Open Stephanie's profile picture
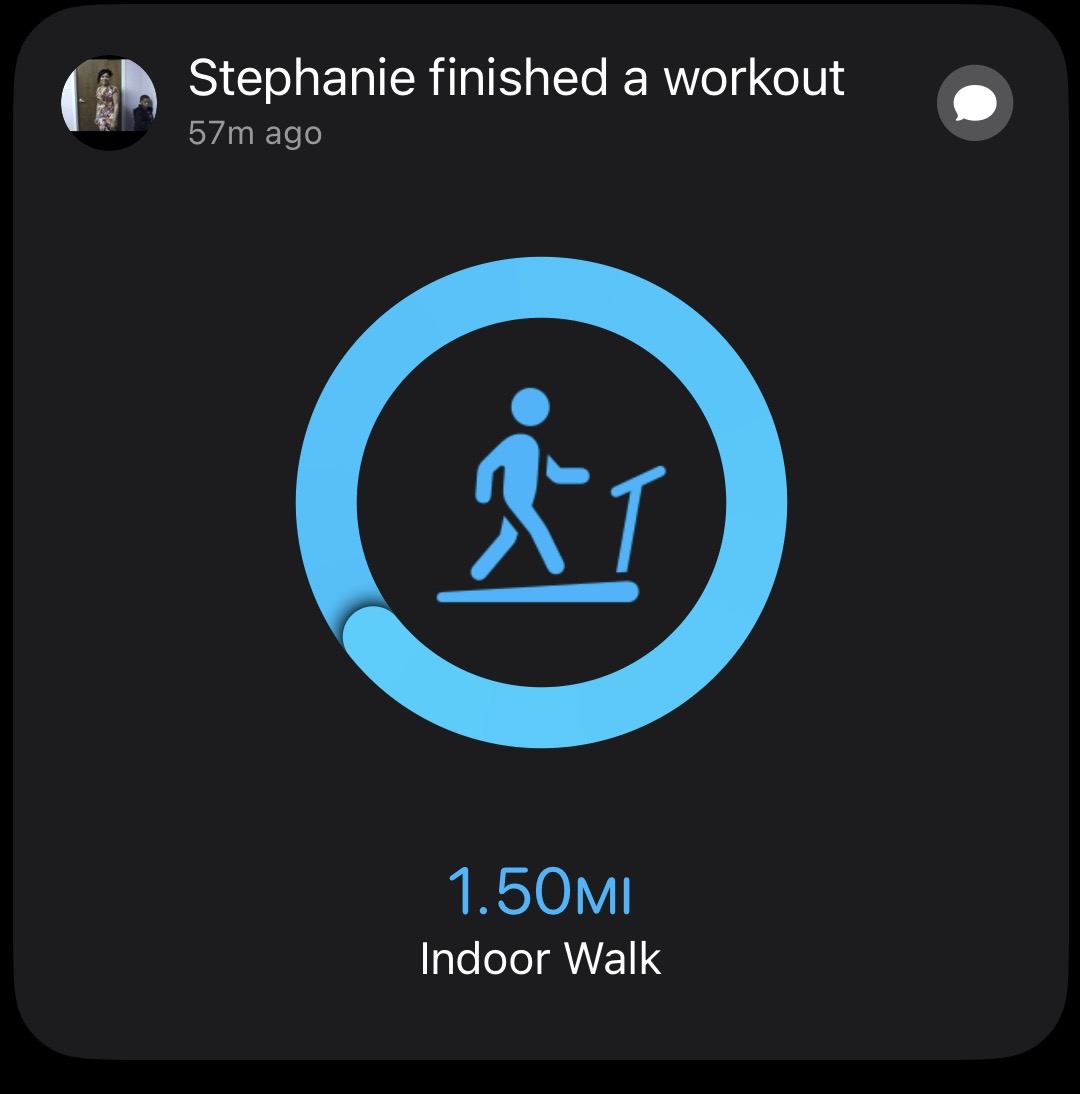 click(x=109, y=102)
